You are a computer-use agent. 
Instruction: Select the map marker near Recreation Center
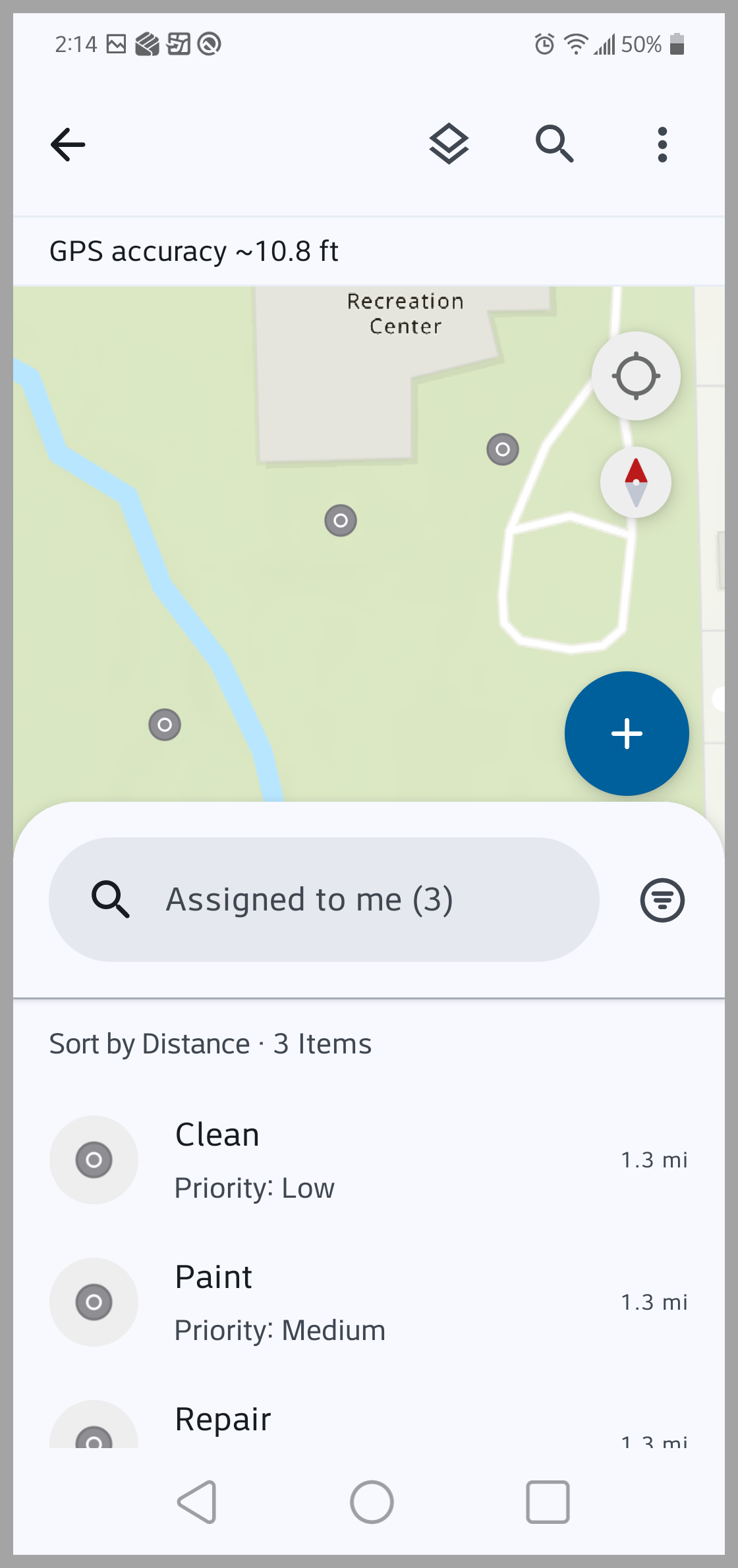pos(503,449)
